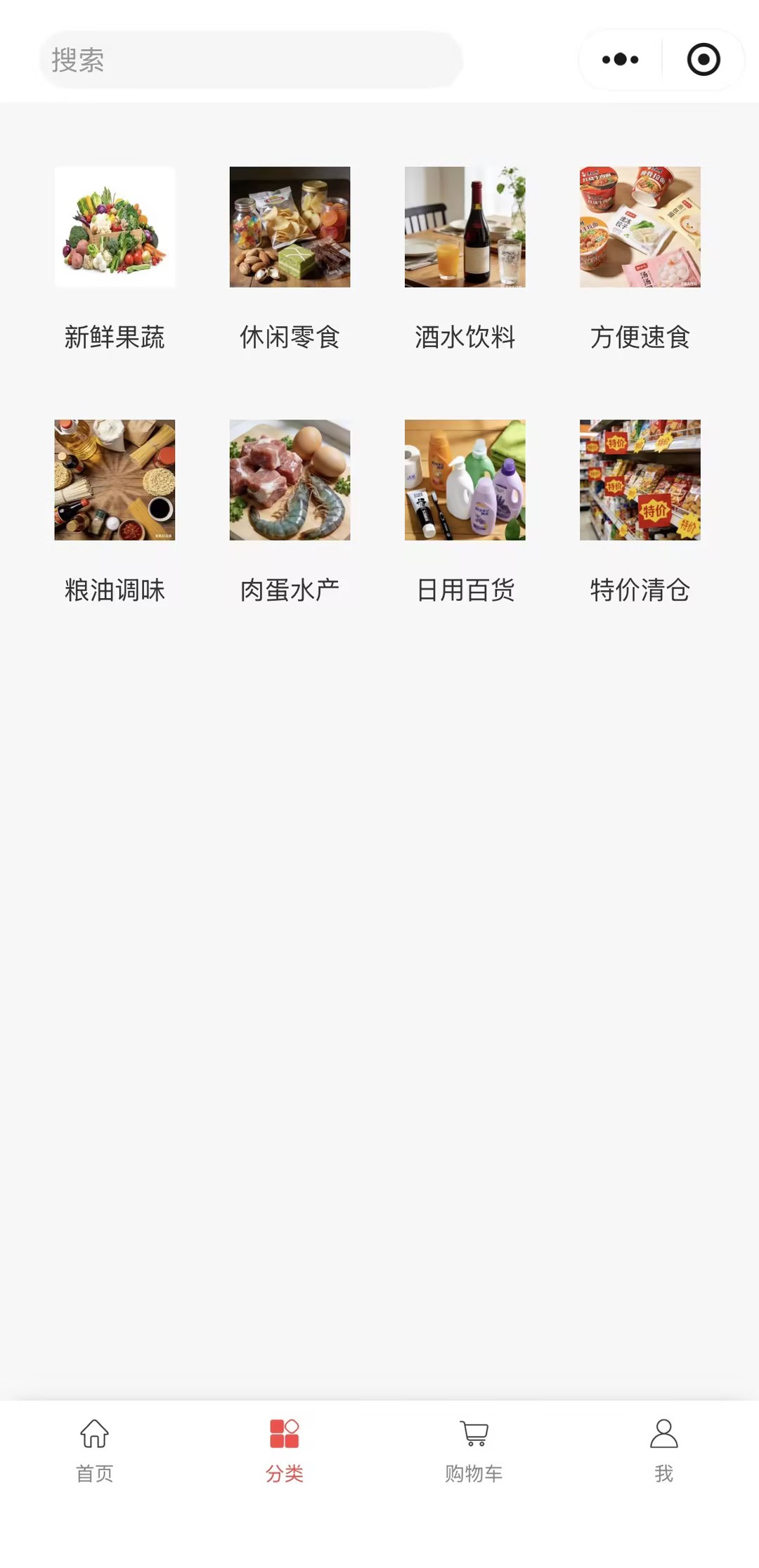Image resolution: width=759 pixels, height=1568 pixels.
Task: Tap the 分类 tab
Action: click(x=285, y=1450)
